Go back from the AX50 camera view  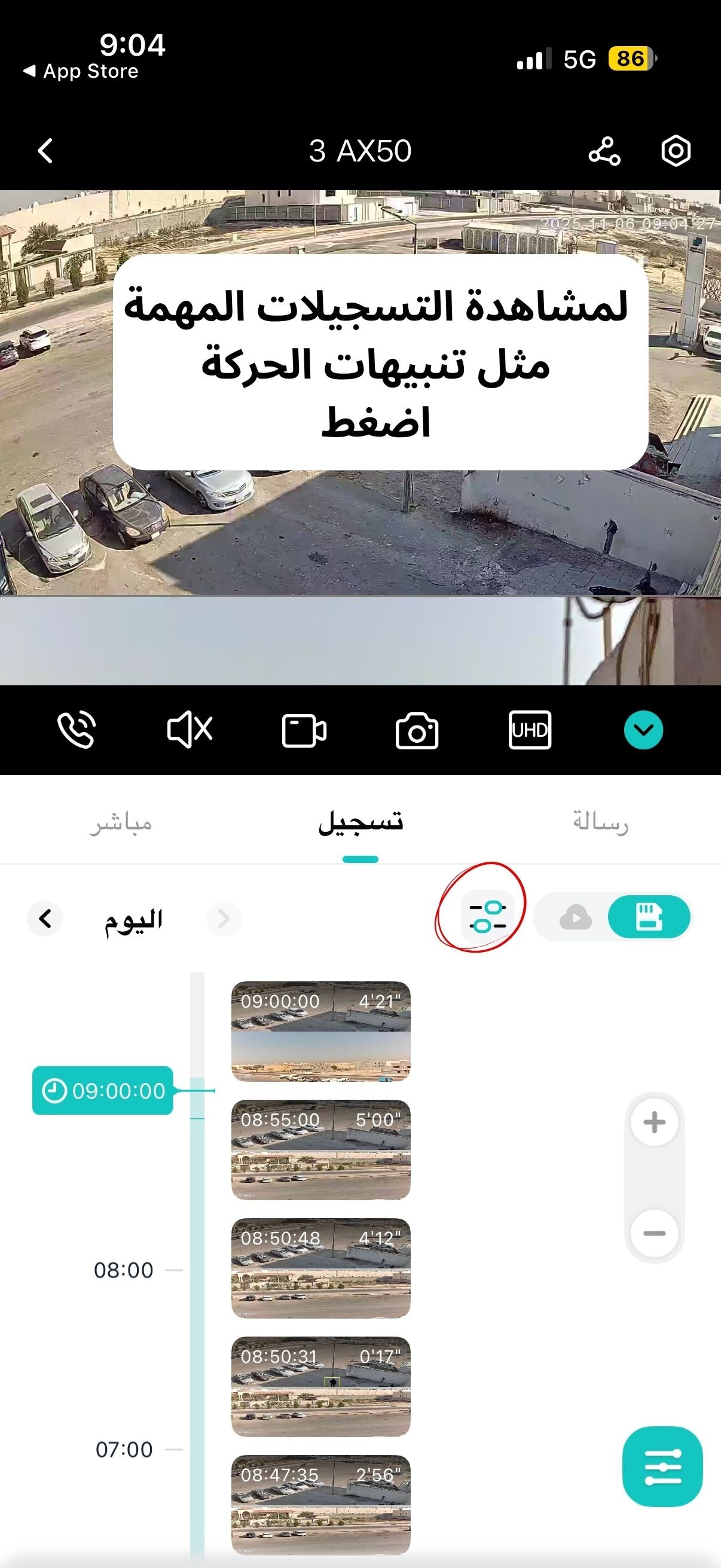45,151
